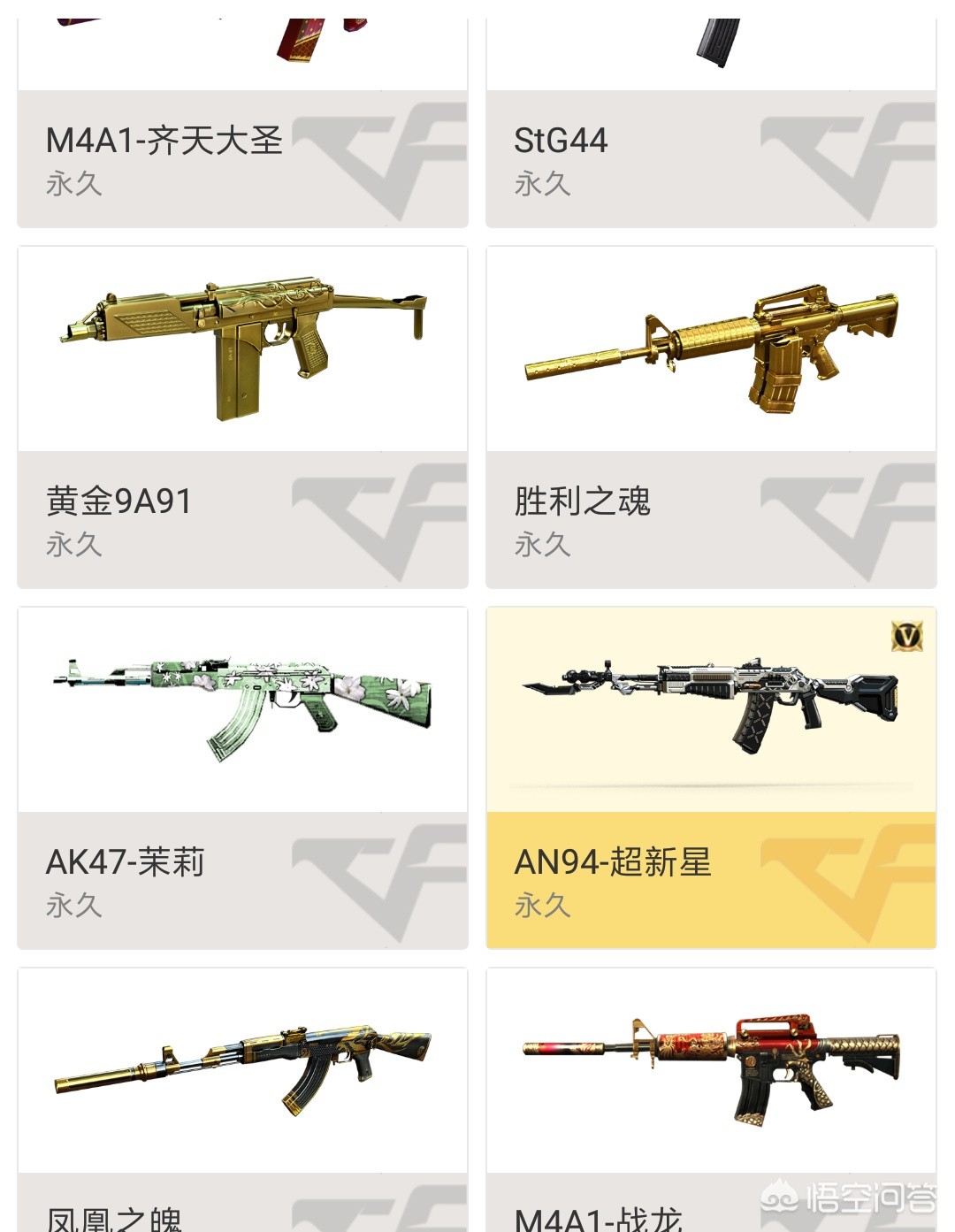The height and width of the screenshot is (1232, 955).
Task: Open the AK47-茉莉 weapon card
Action: (242, 778)
